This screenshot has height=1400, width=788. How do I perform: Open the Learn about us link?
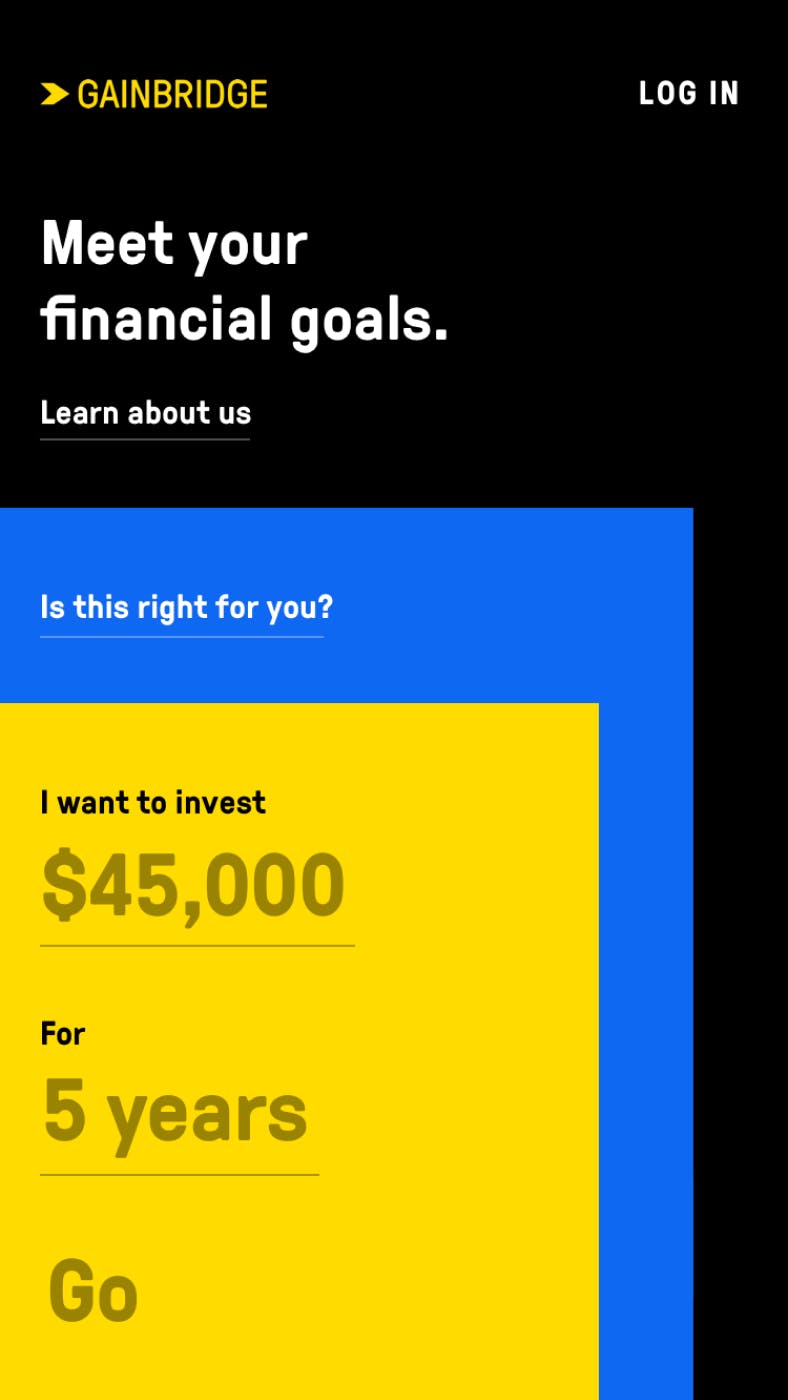point(145,413)
